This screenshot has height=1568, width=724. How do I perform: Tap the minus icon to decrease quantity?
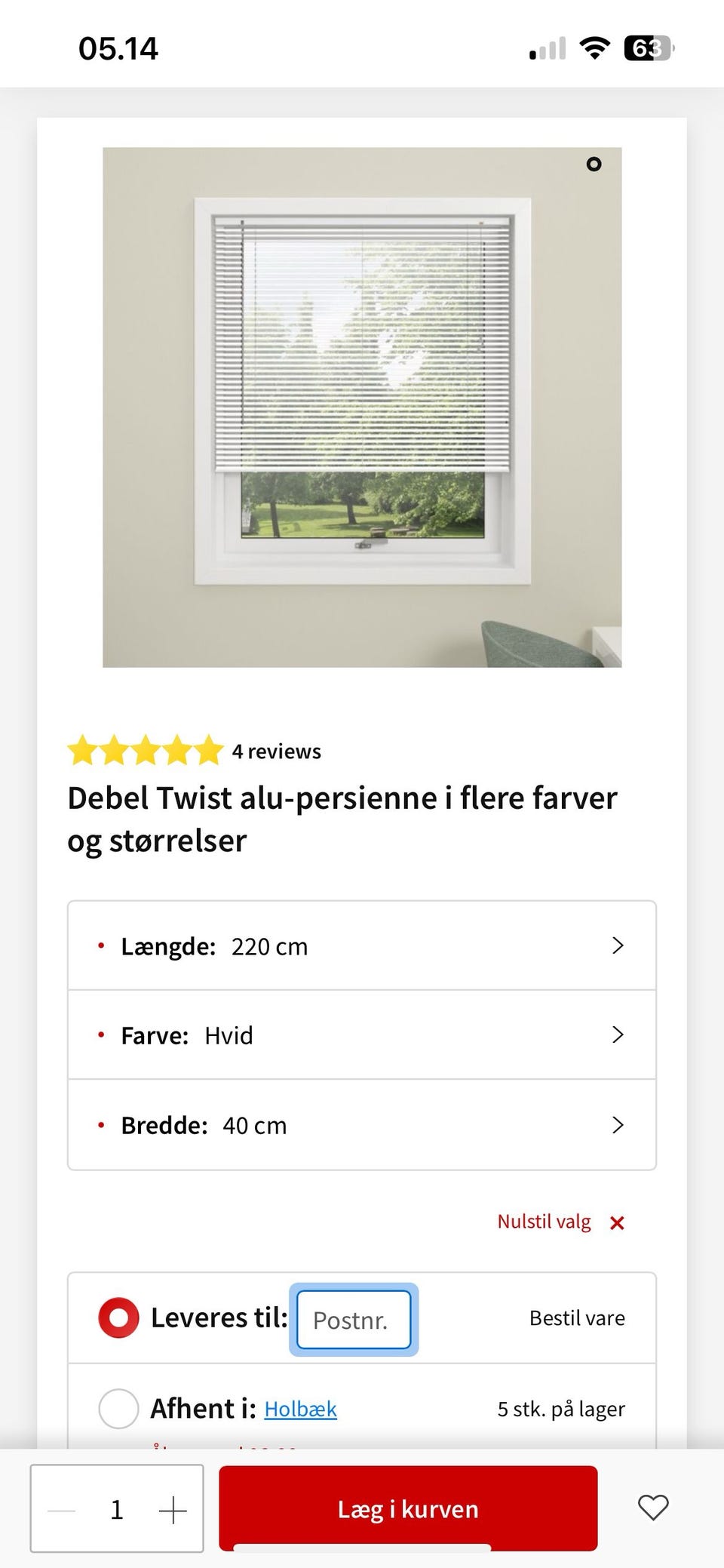(62, 1509)
